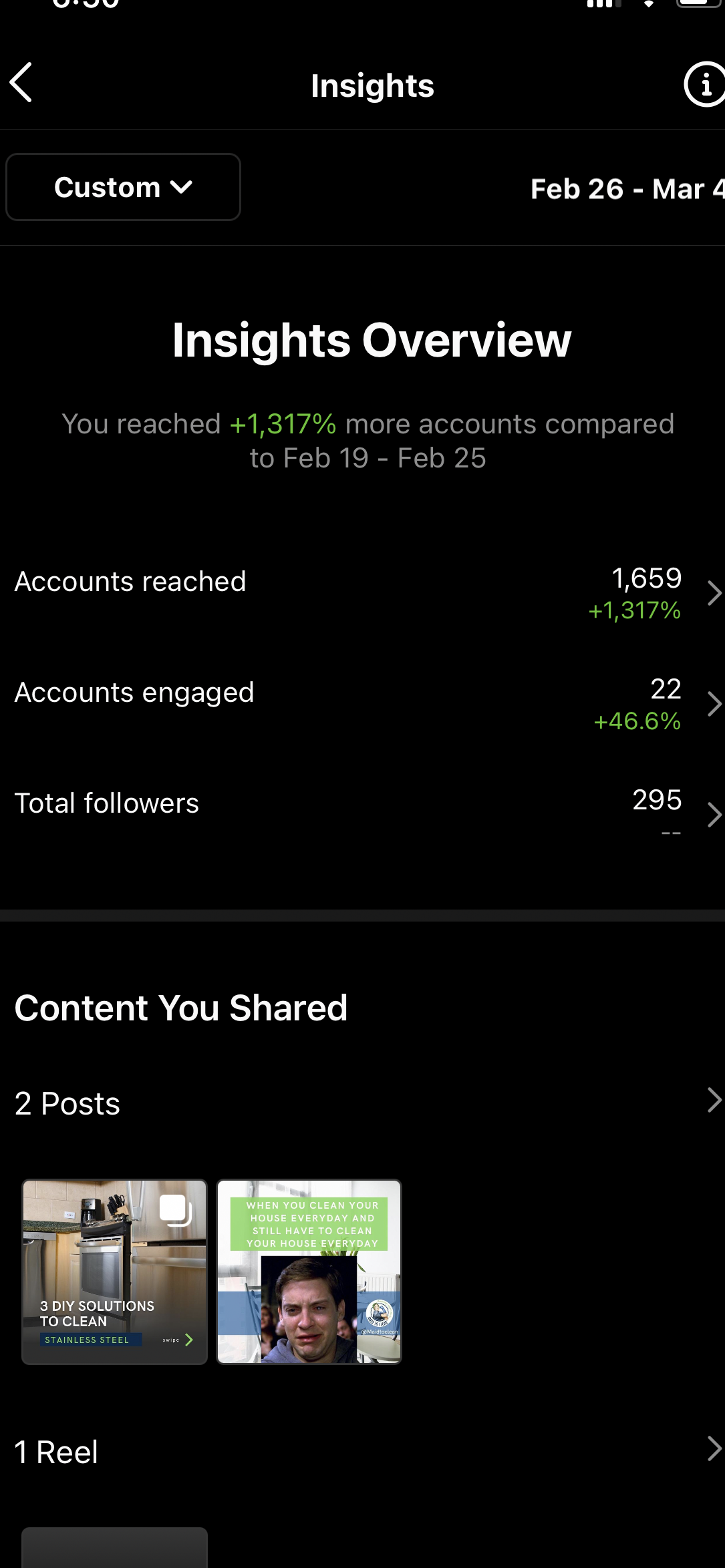Open the Insights info icon

pyautogui.click(x=704, y=85)
